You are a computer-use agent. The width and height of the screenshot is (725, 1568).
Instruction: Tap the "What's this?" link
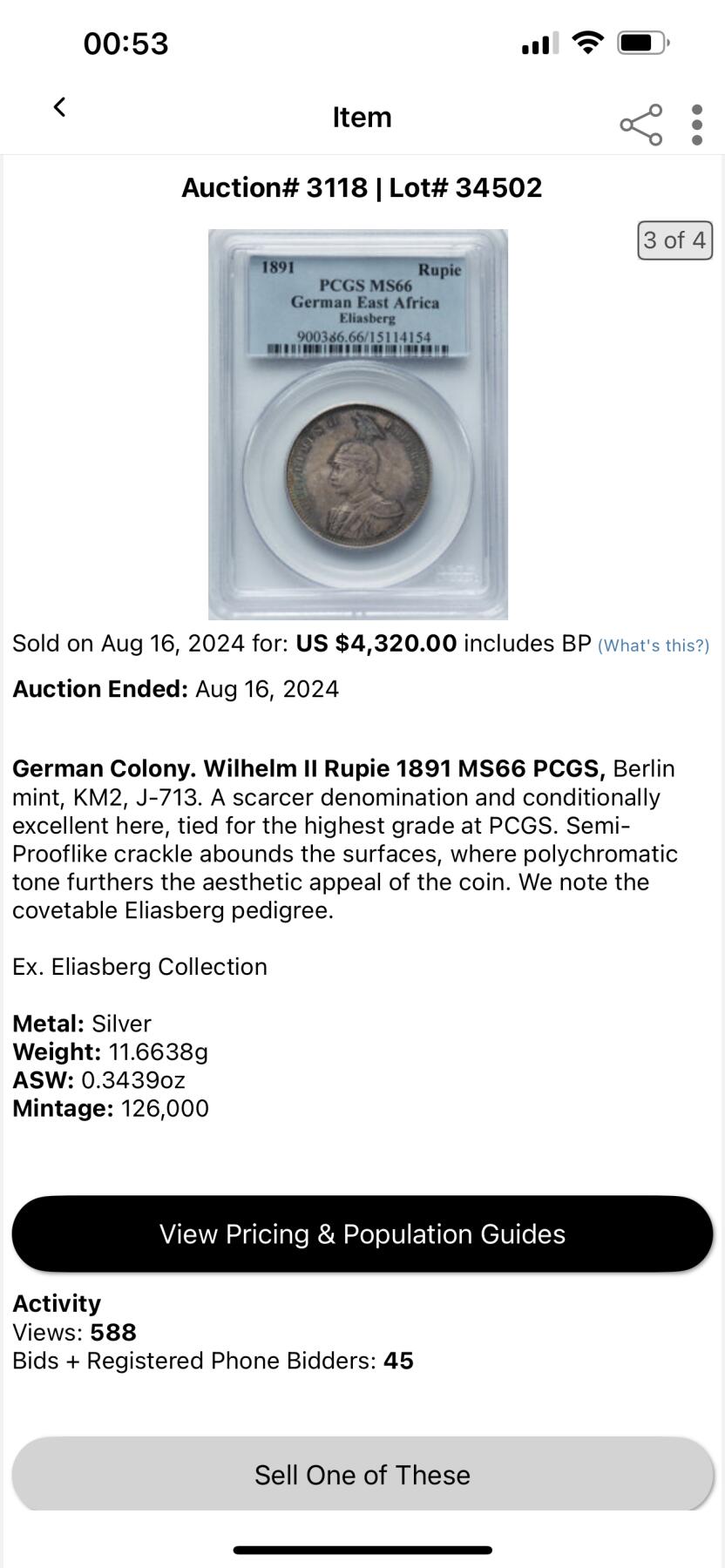click(x=653, y=645)
